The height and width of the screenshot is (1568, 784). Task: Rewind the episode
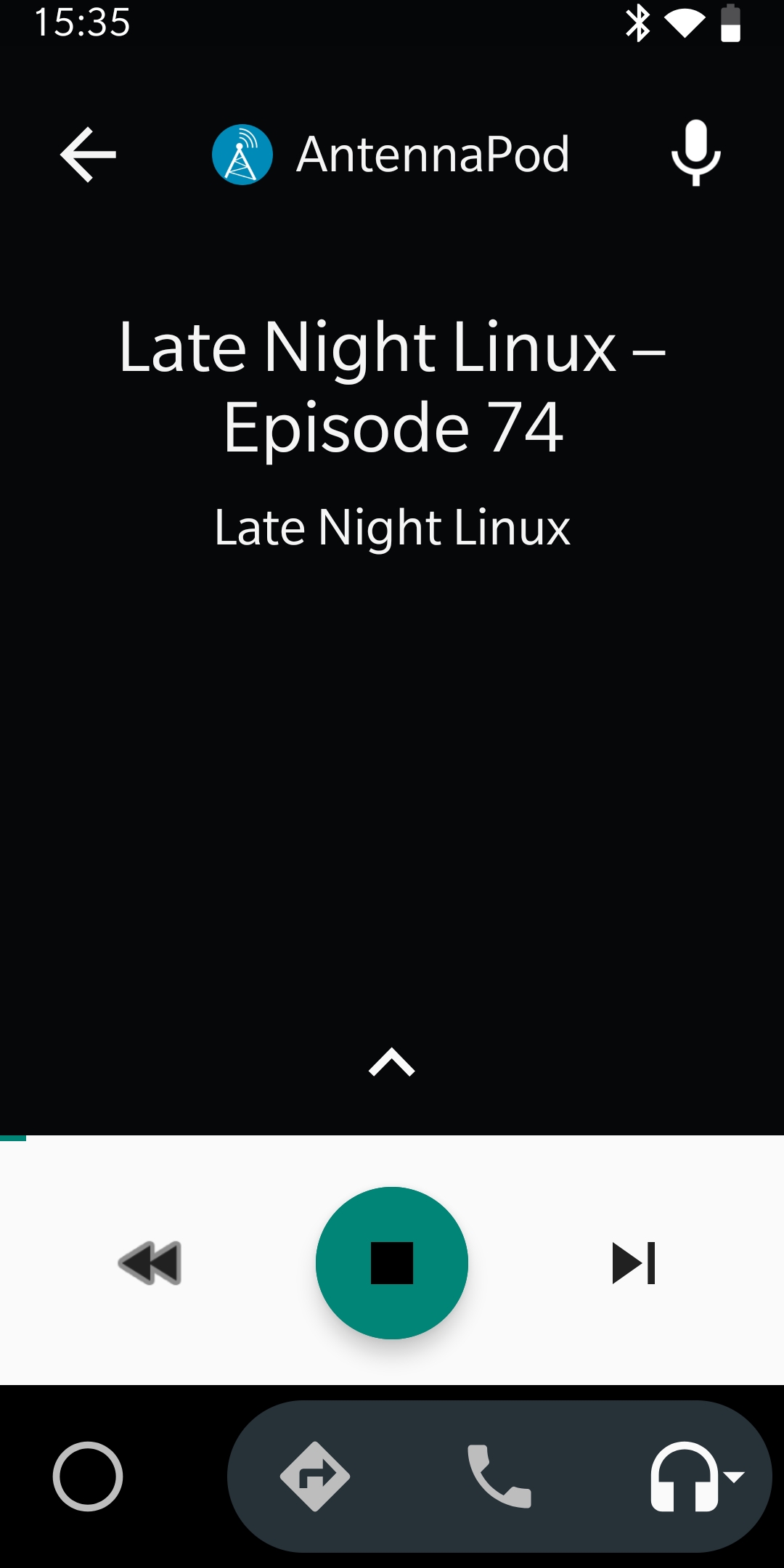[x=150, y=1263]
